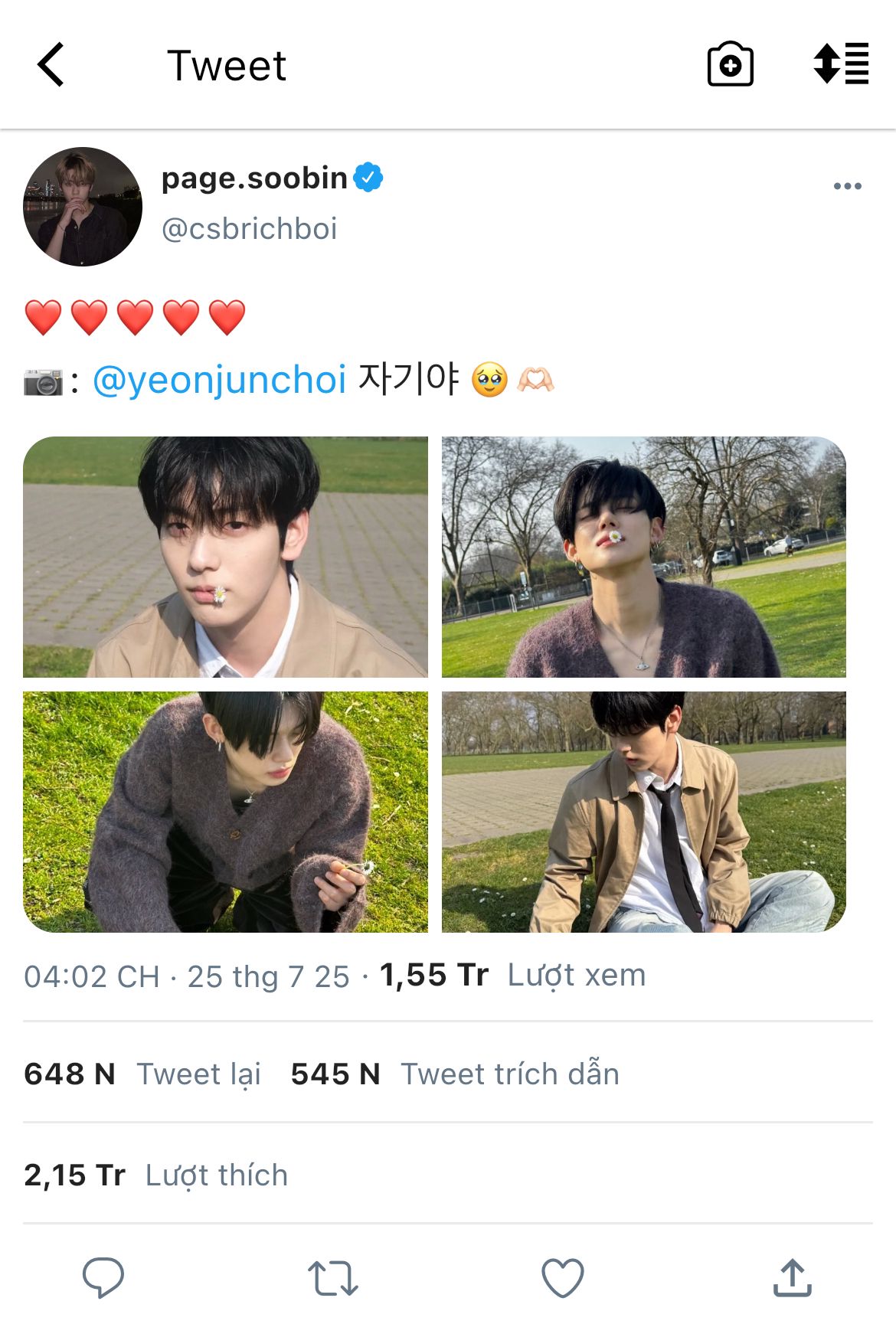896x1324 pixels.
Task: View the photo of crouching in purple cardigan
Action: 225,812
